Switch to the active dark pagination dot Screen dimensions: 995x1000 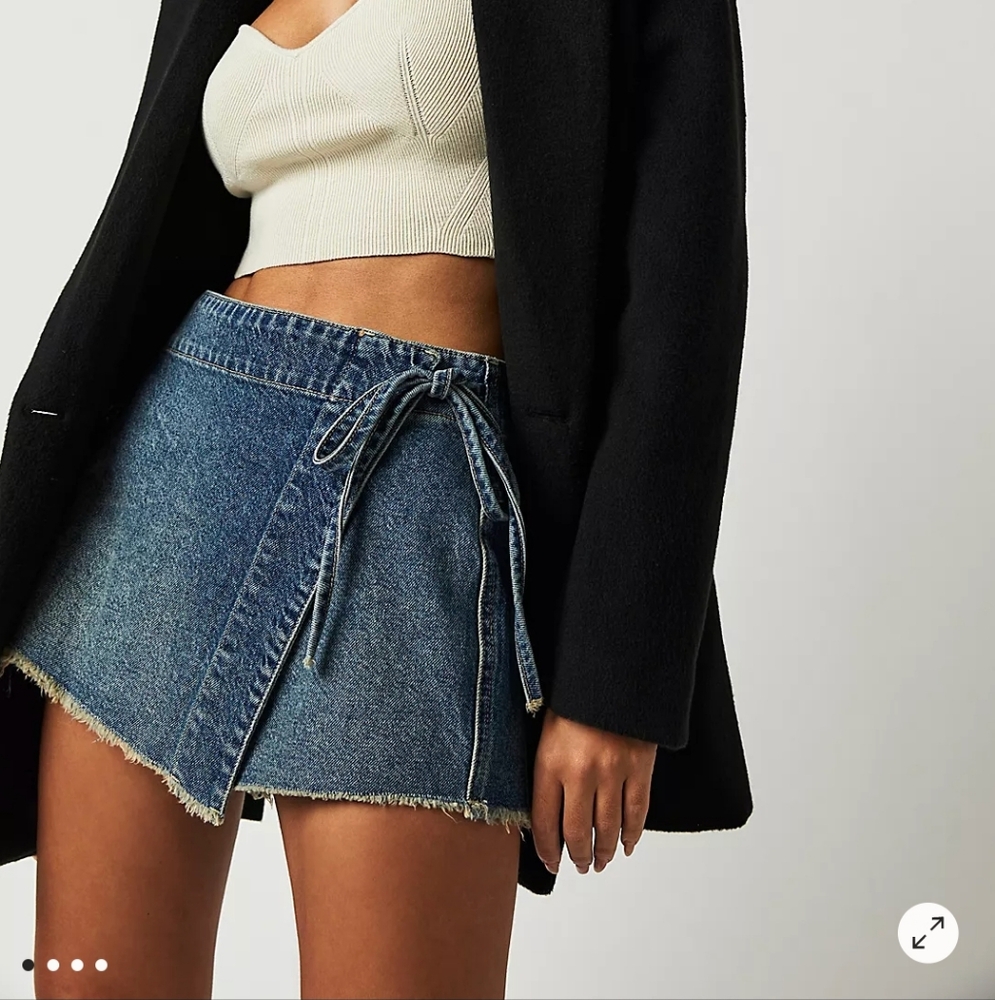point(26,964)
